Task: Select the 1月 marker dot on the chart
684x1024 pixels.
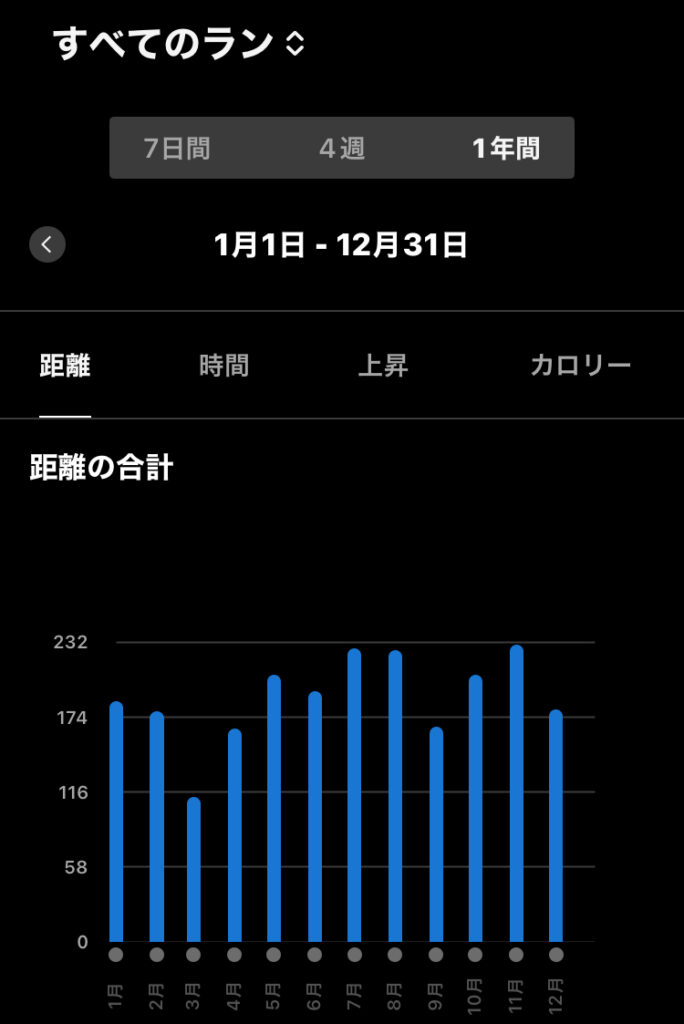Action: pyautogui.click(x=116, y=955)
